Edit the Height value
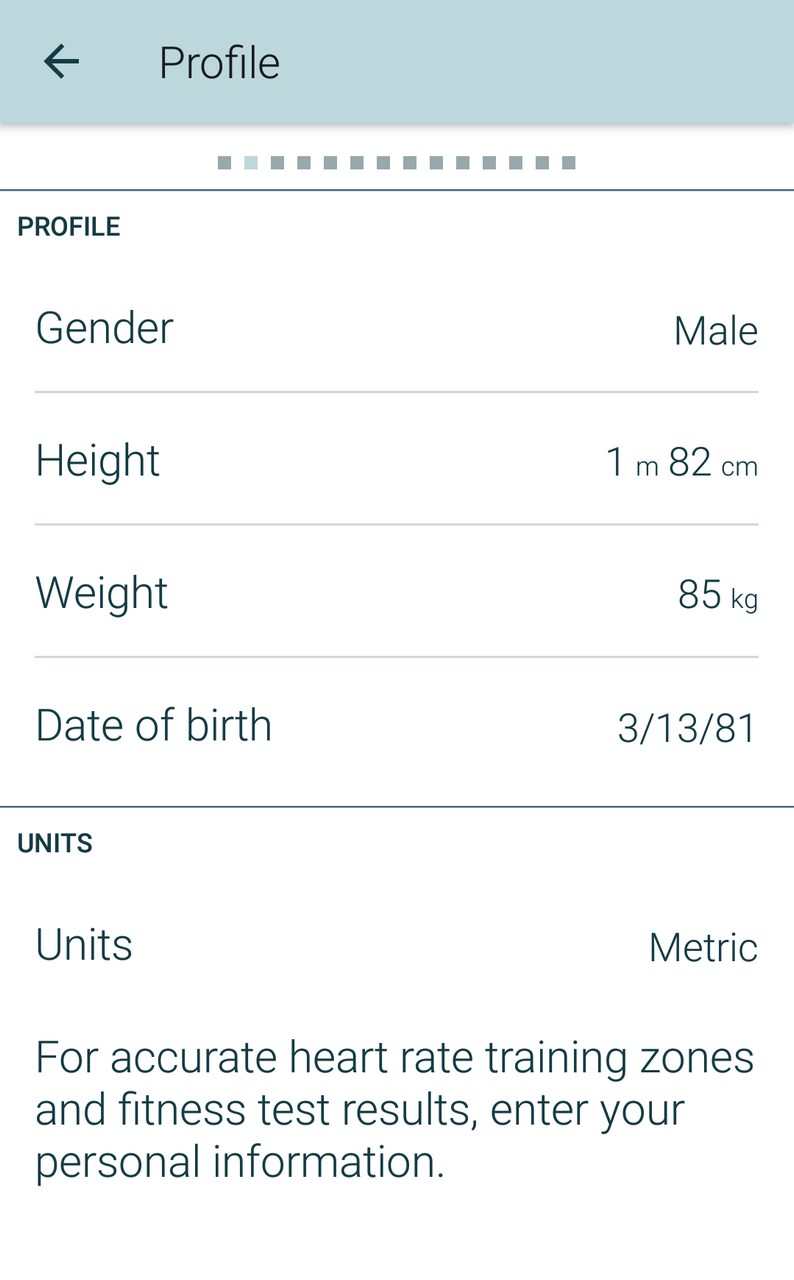Screen dimensions: 794x1280 pyautogui.click(x=397, y=461)
